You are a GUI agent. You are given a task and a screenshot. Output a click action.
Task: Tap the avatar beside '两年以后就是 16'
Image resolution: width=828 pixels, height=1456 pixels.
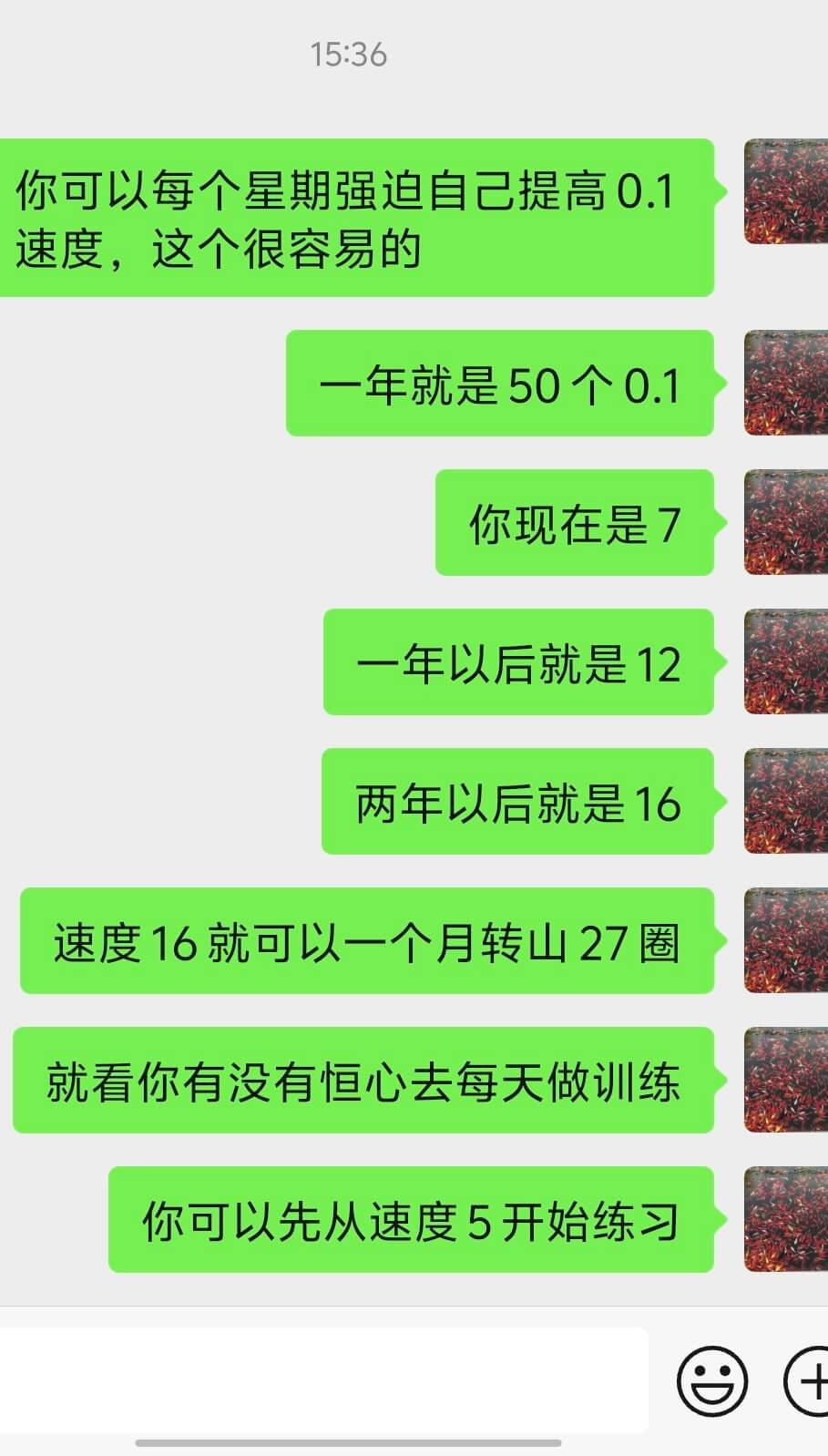tap(786, 802)
